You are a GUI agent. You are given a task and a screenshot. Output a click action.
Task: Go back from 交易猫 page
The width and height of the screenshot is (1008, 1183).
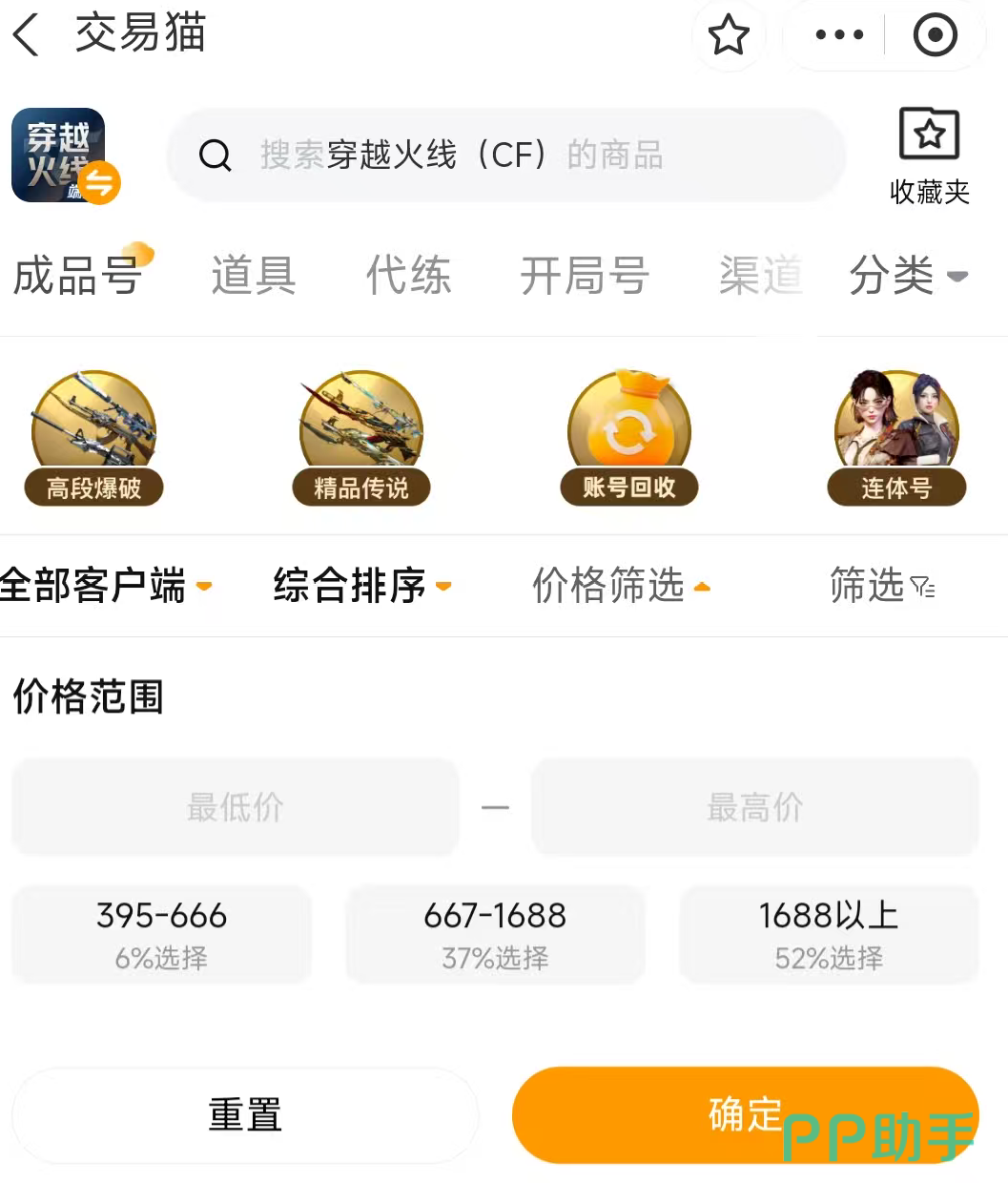[x=27, y=35]
